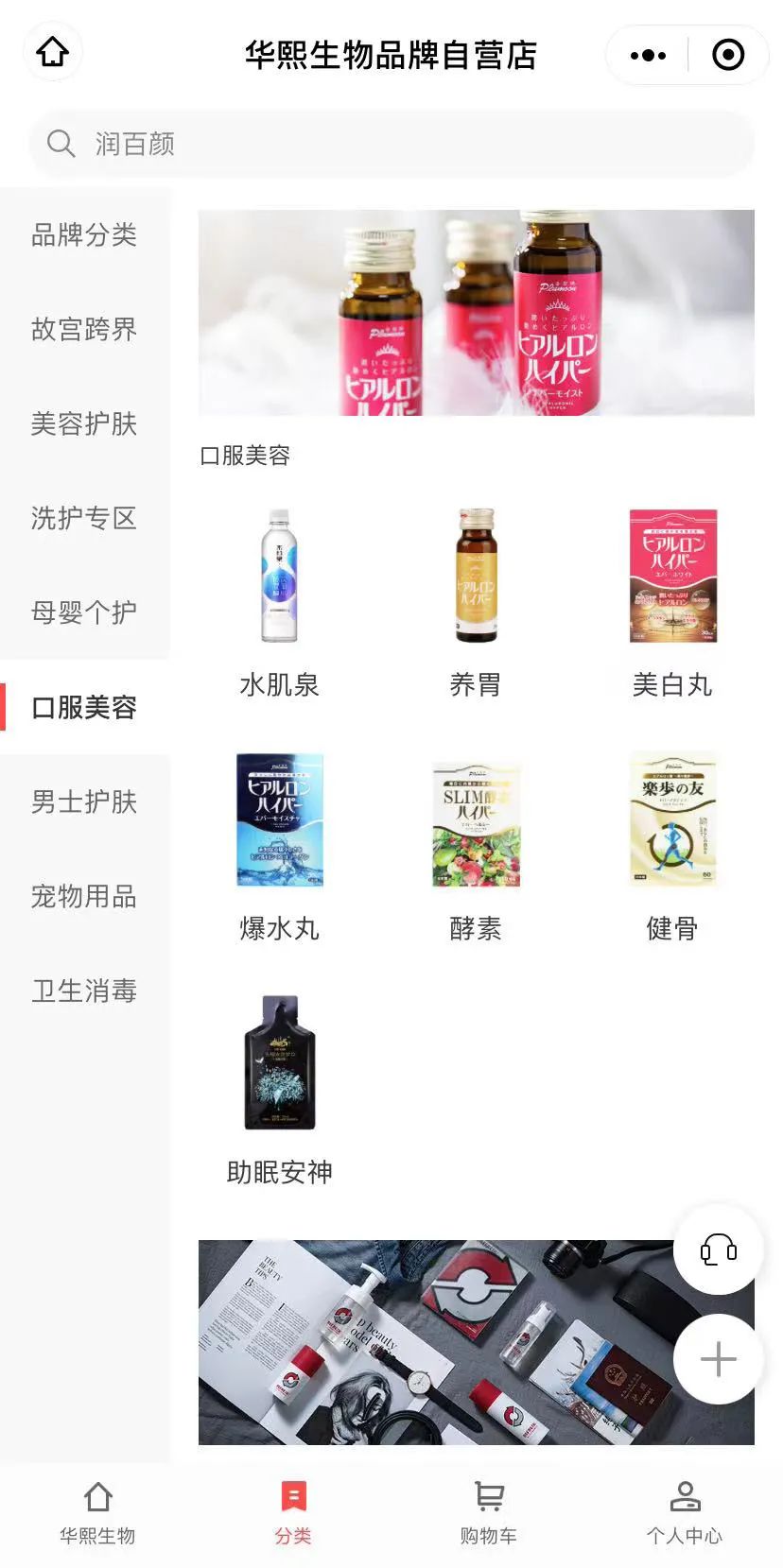The image size is (783, 1568).
Task: Select the 美容护肤 category
Action: click(x=84, y=424)
